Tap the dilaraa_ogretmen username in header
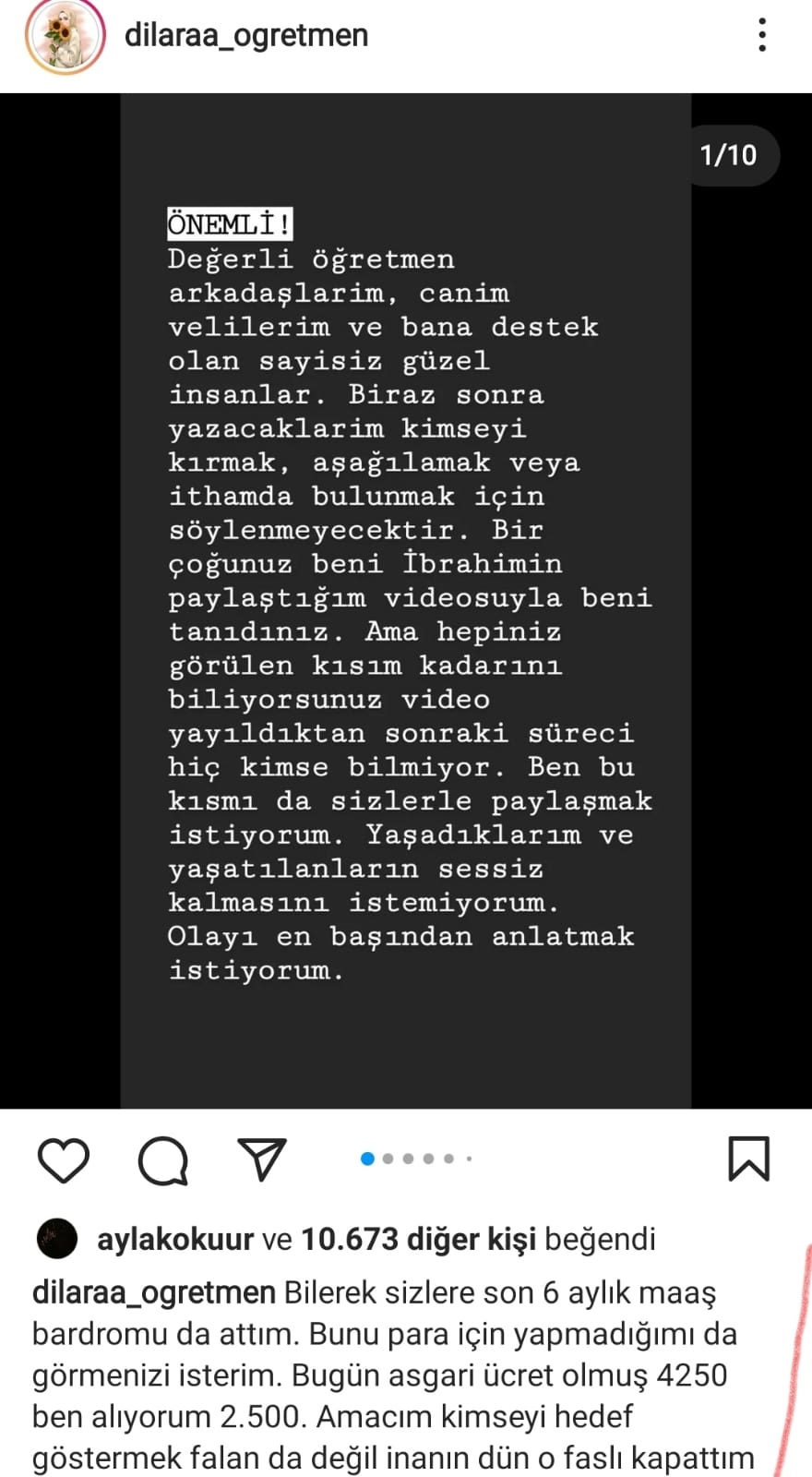 246,36
